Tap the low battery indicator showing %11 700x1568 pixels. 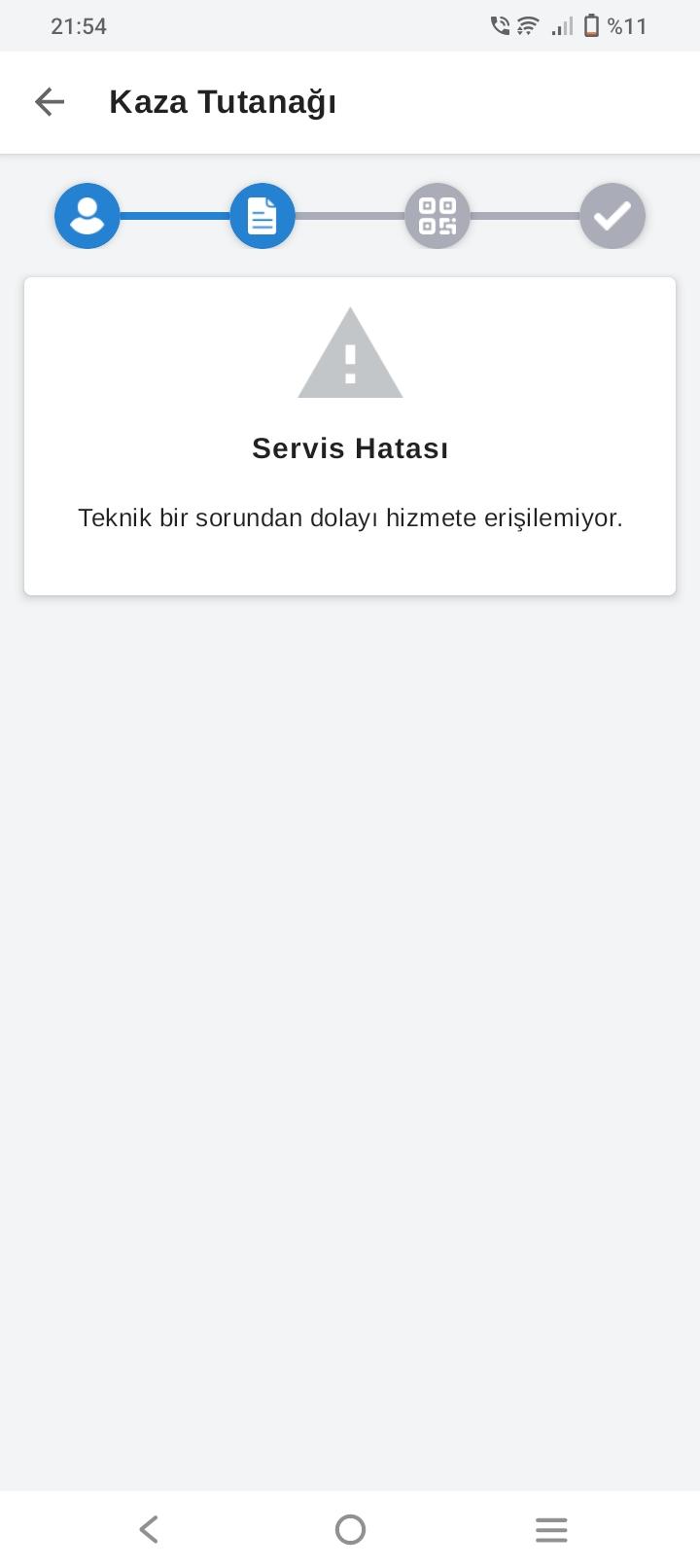(x=591, y=26)
